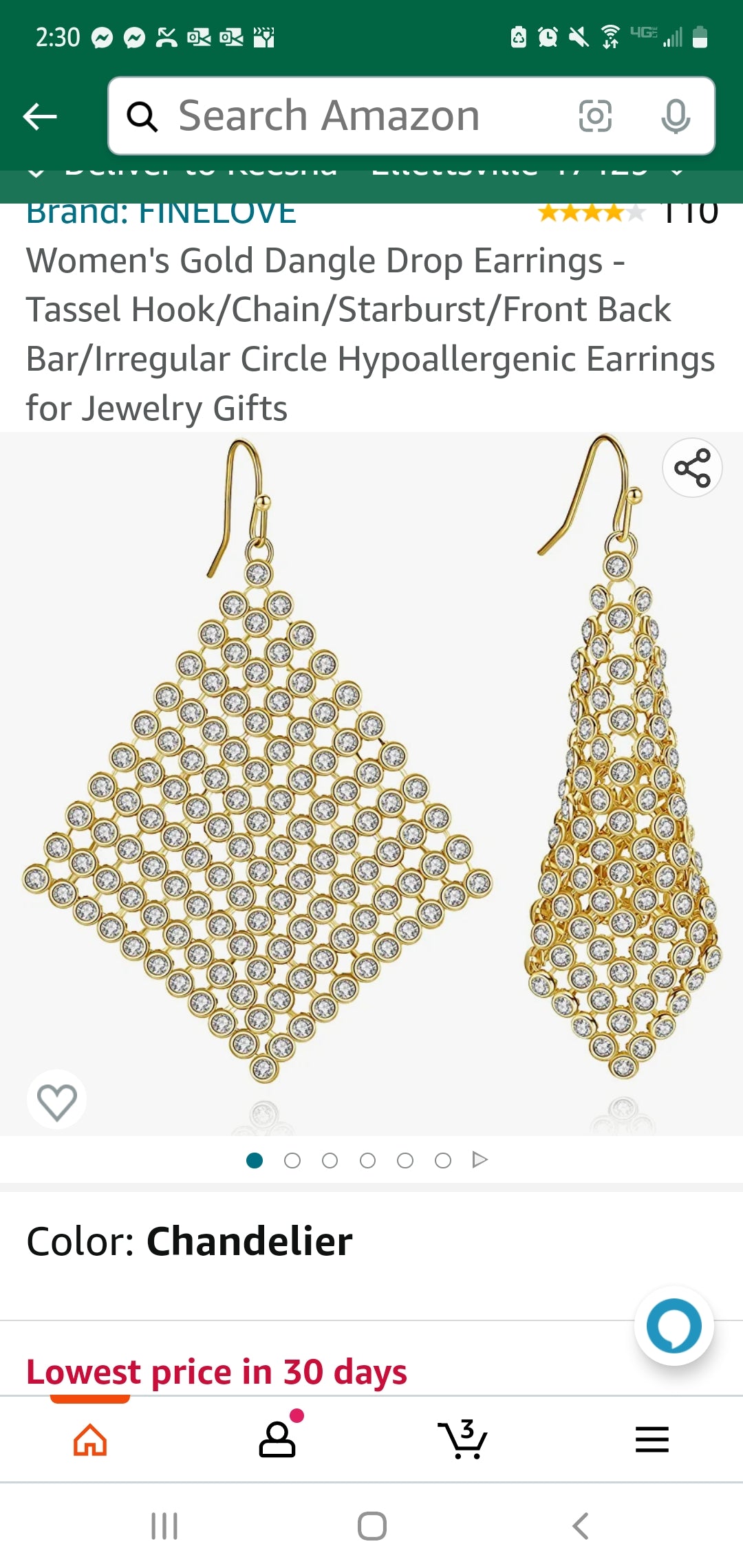
Task: Select the first filled carousel dot
Action: (255, 1159)
